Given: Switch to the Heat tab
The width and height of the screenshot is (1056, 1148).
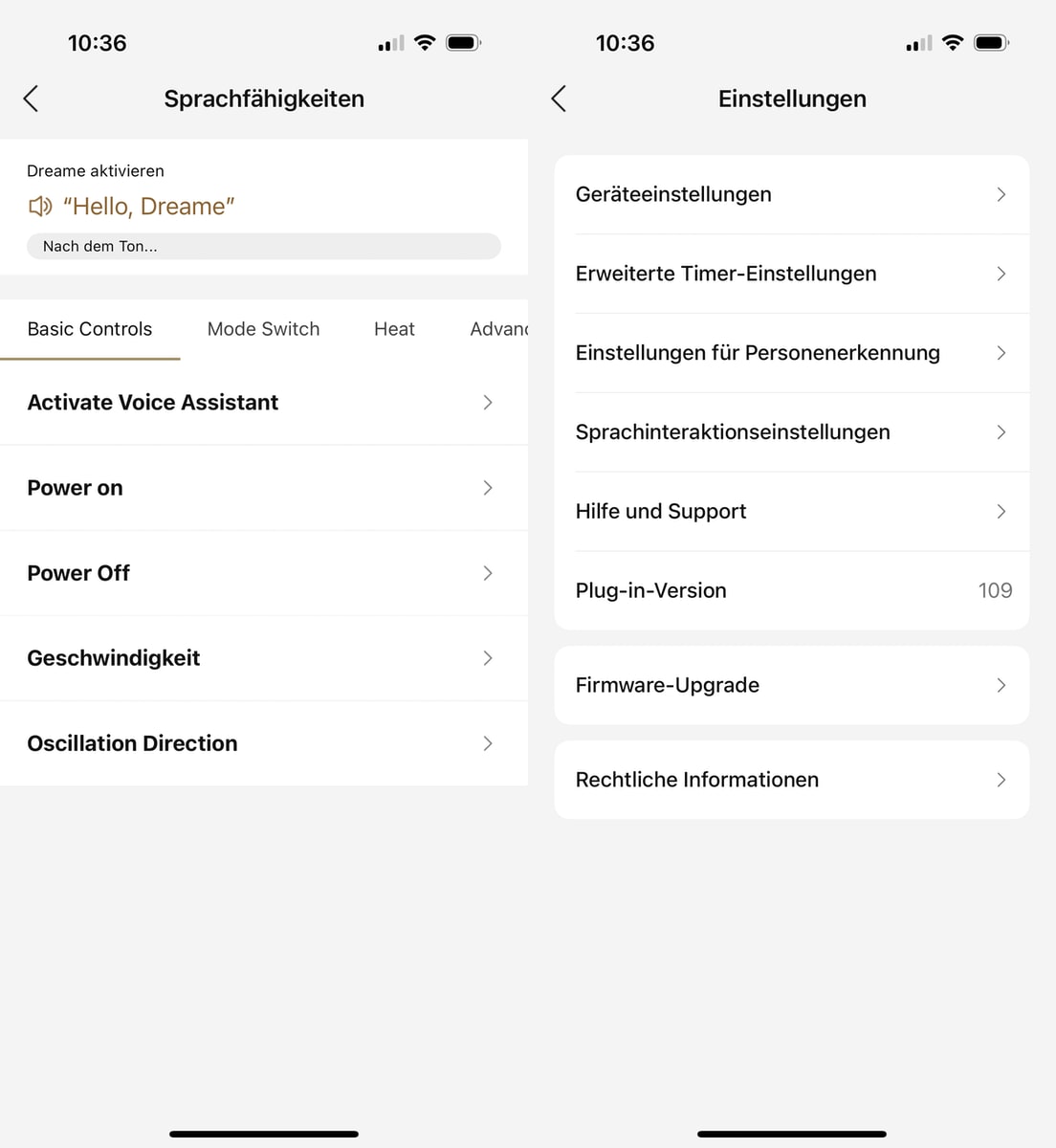Looking at the screenshot, I should click(x=394, y=329).
